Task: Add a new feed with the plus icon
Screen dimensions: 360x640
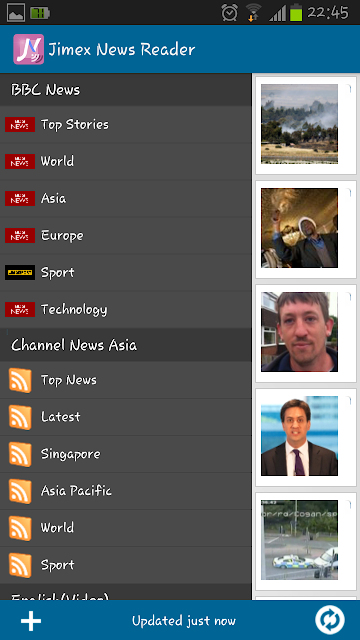Action: [x=31, y=621]
